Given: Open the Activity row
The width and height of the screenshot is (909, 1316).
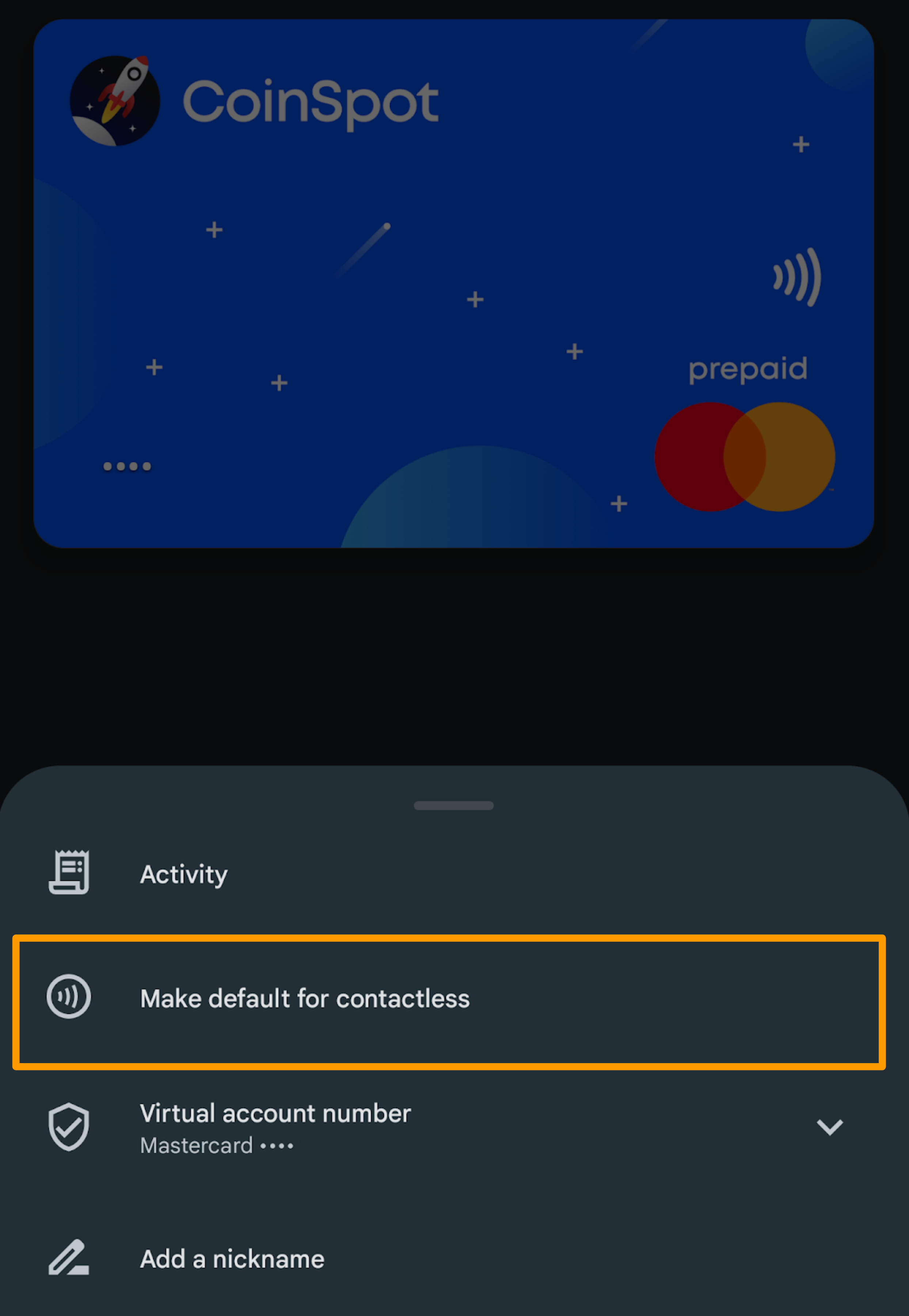Looking at the screenshot, I should tap(183, 875).
